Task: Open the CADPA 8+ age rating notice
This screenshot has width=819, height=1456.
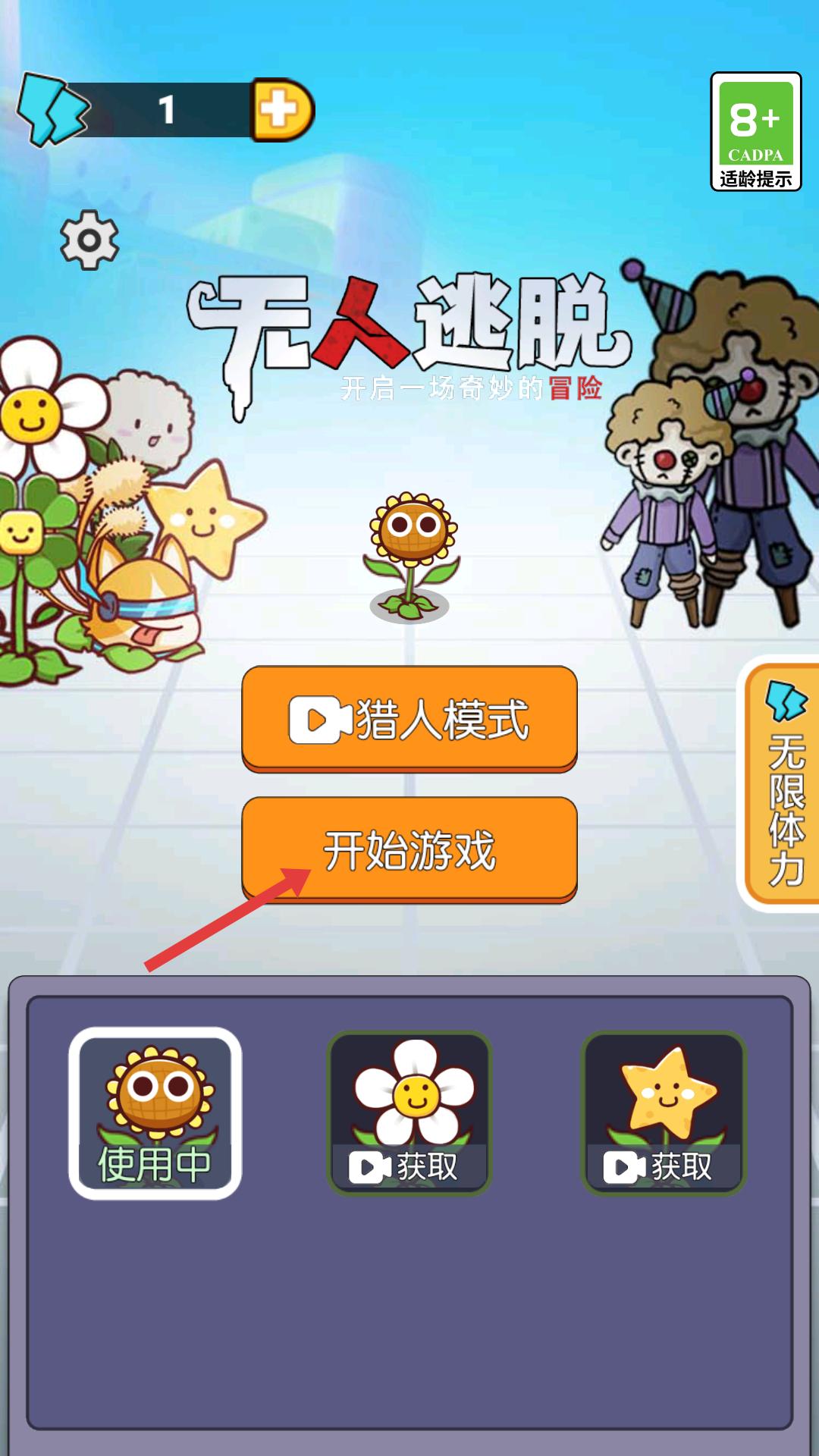Action: pyautogui.click(x=755, y=132)
